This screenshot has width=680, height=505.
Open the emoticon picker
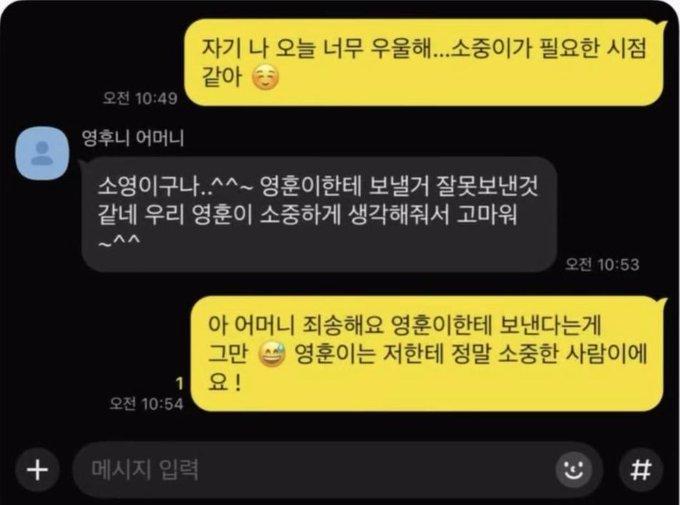tap(572, 468)
